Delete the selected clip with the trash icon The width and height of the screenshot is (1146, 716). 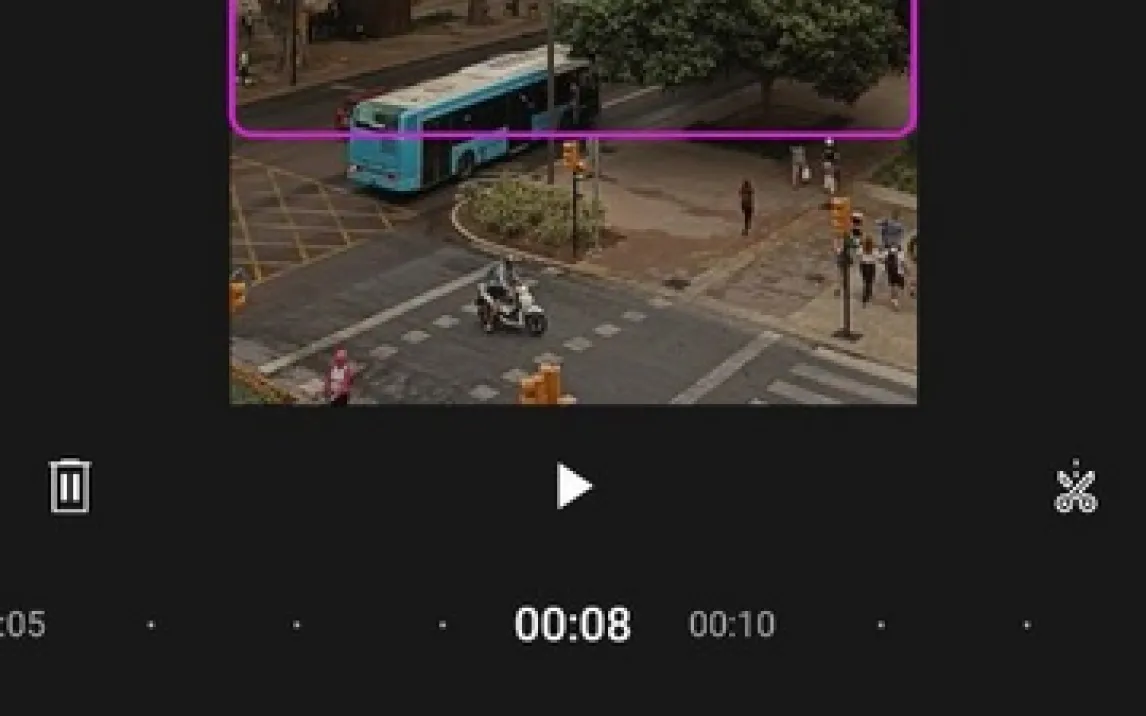tap(70, 487)
